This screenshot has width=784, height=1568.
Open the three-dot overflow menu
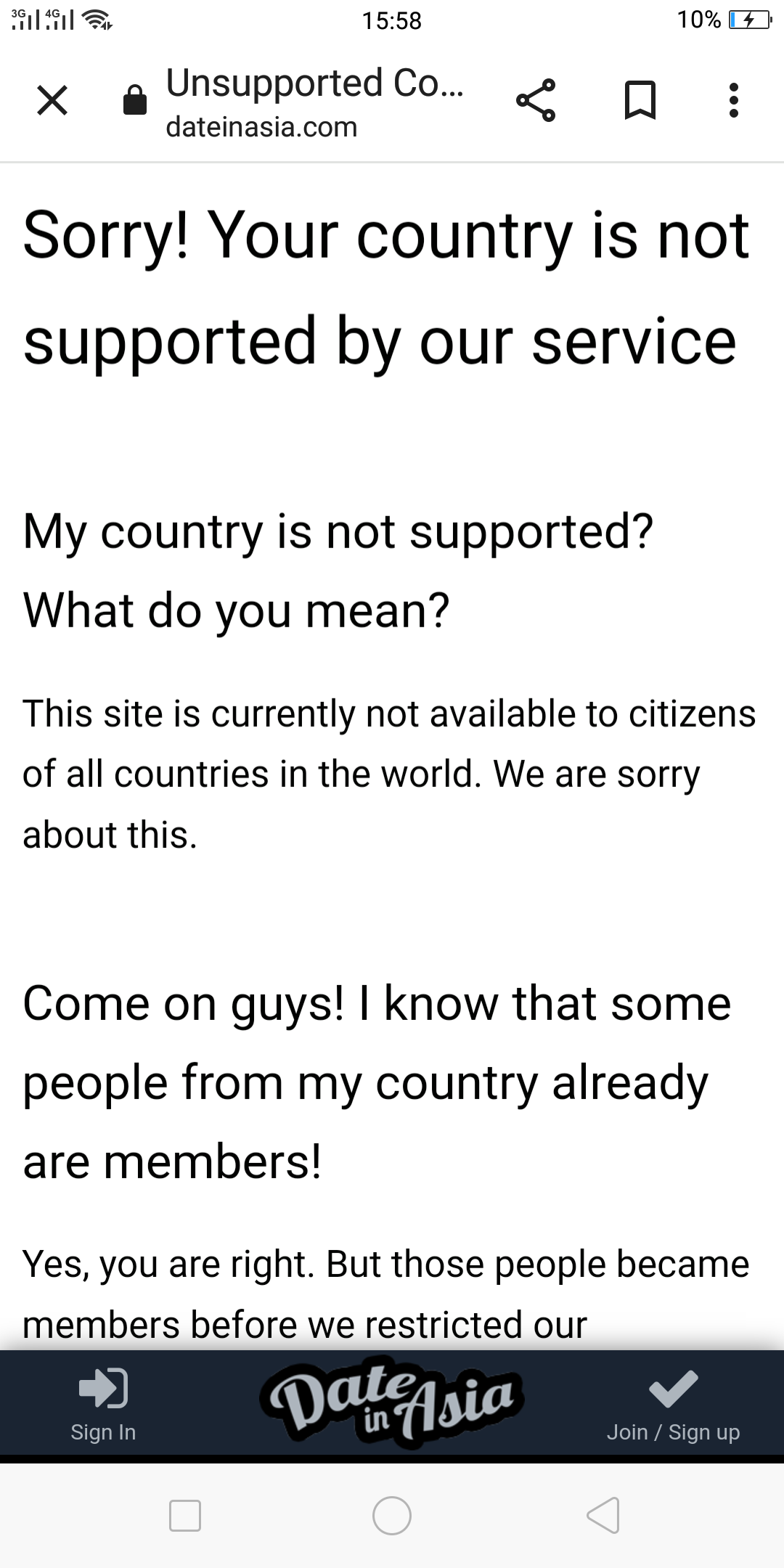tap(734, 100)
